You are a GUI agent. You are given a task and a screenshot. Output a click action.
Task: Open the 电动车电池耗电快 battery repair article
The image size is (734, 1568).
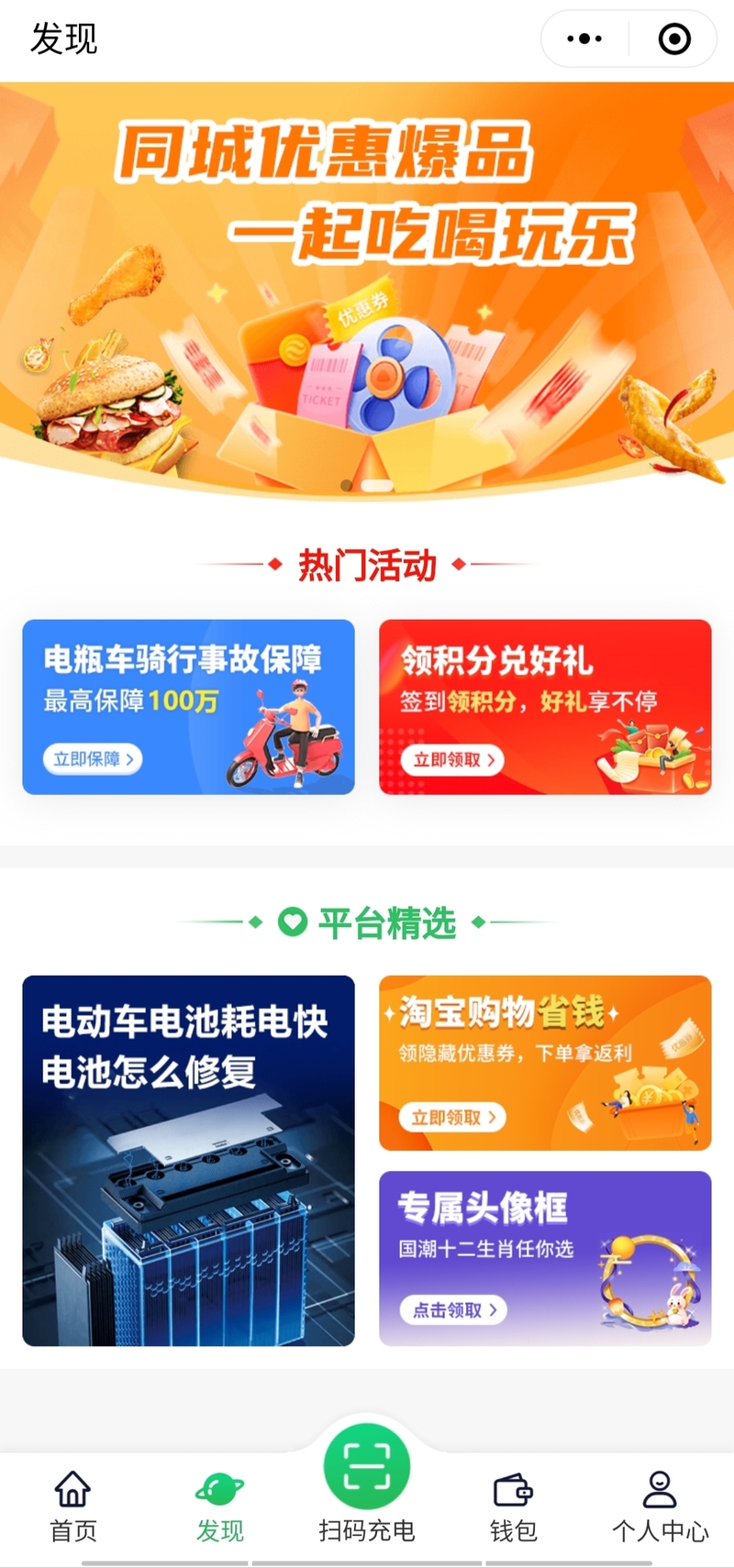(x=188, y=1161)
